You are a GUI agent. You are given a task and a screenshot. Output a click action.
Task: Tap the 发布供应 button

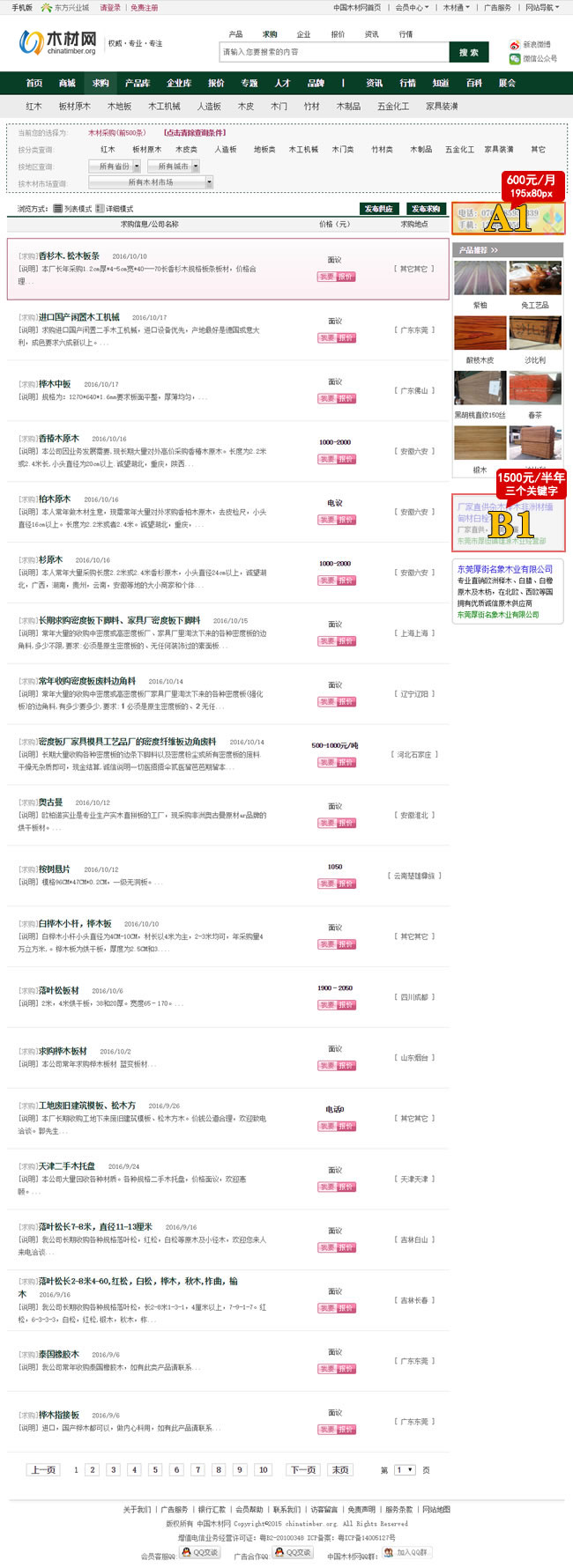coord(379,209)
